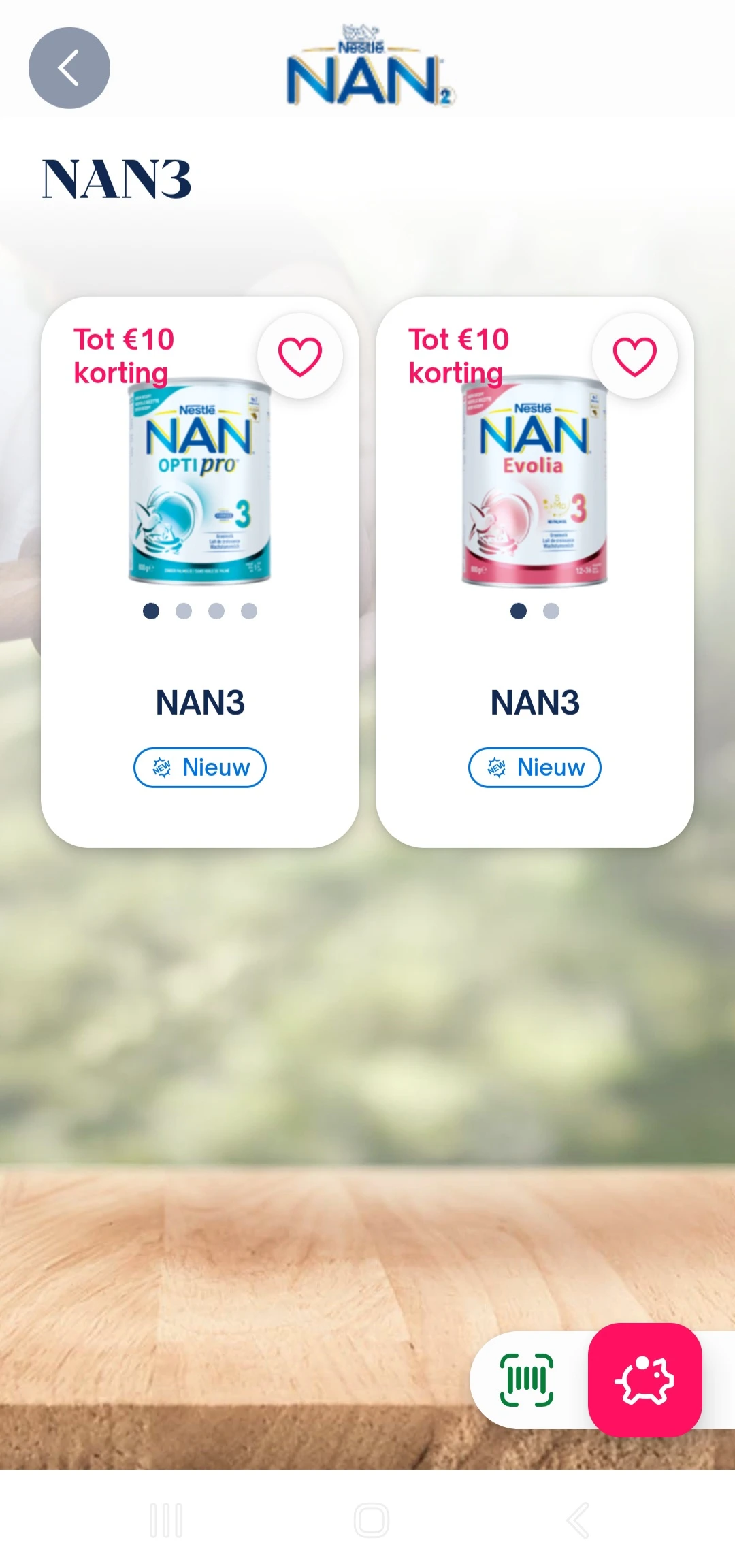Select the back arrow at top left

point(67,67)
